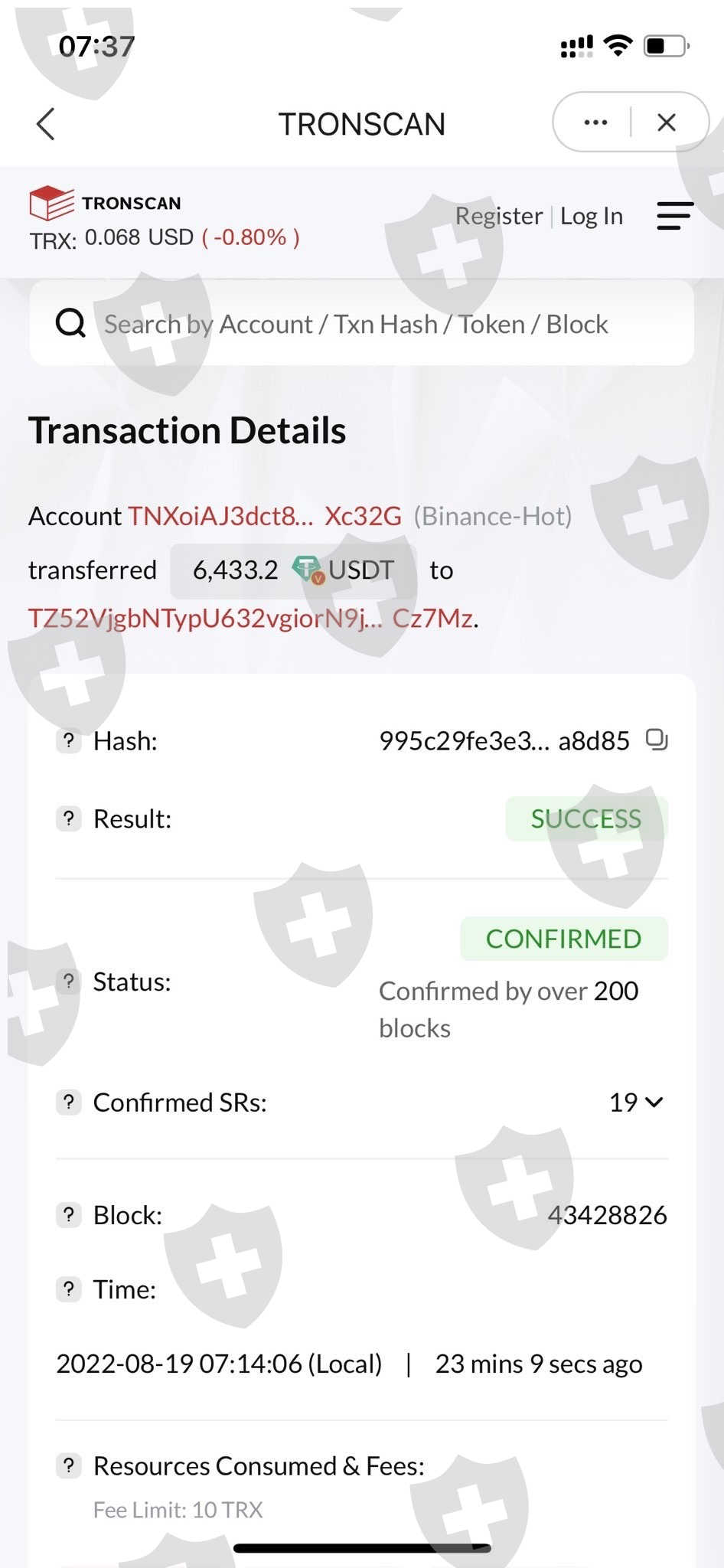The width and height of the screenshot is (724, 1568).
Task: Open recipient address TZ52VjgbNTypU632vgiorN9j... Cz7Mz
Action: click(251, 618)
